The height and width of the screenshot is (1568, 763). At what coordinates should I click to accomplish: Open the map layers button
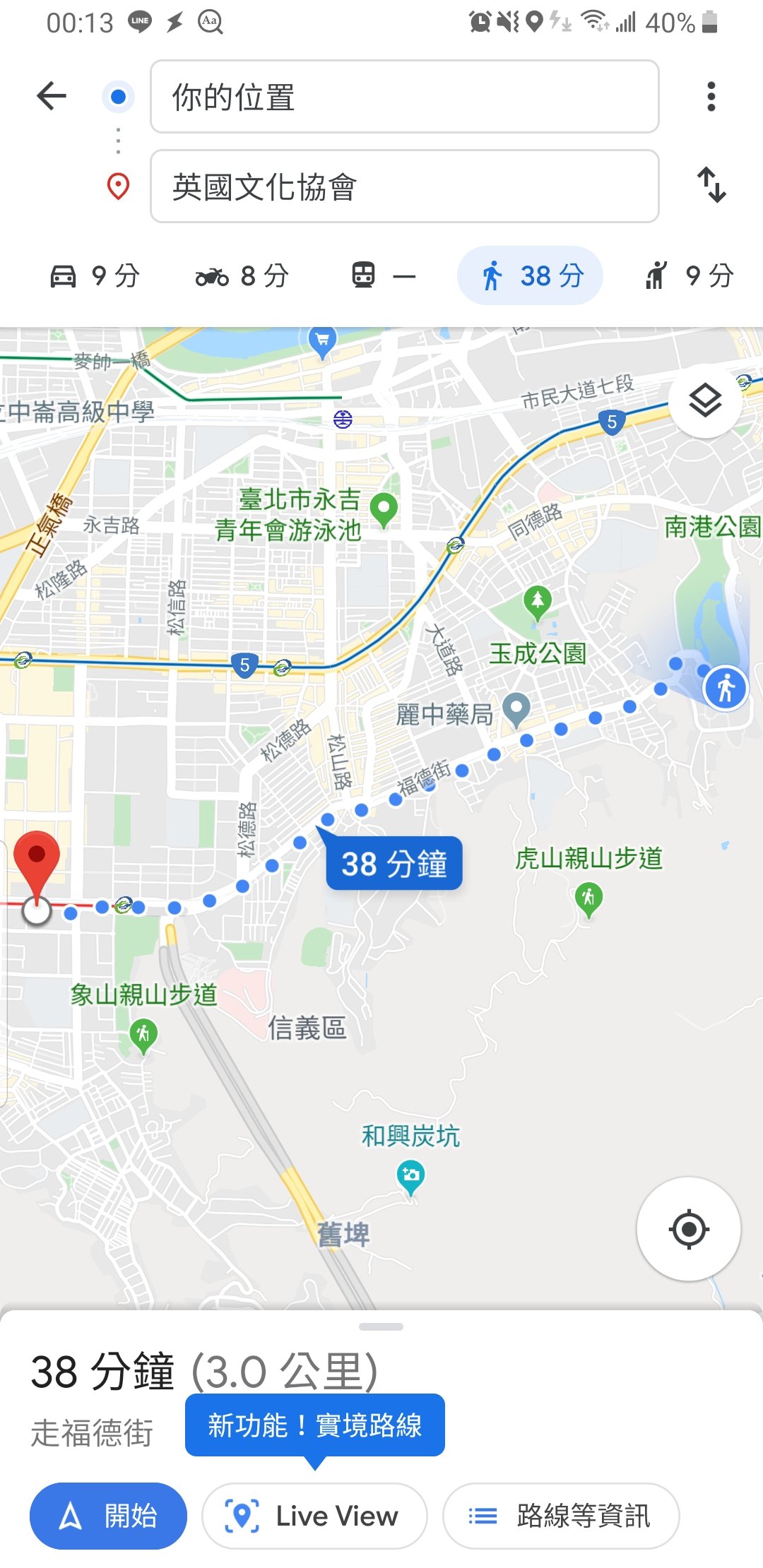tap(705, 400)
